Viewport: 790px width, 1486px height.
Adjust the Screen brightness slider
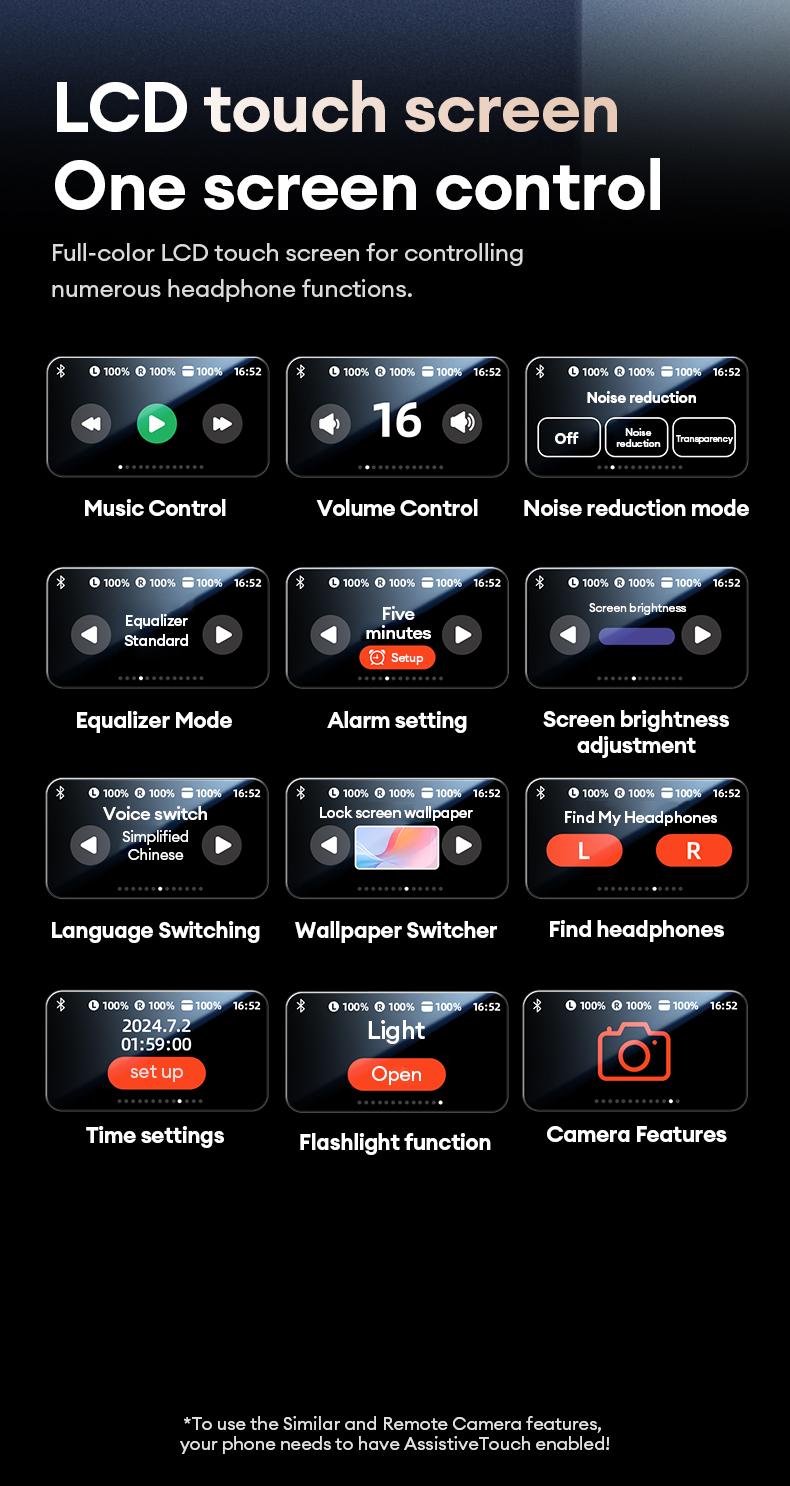point(635,635)
